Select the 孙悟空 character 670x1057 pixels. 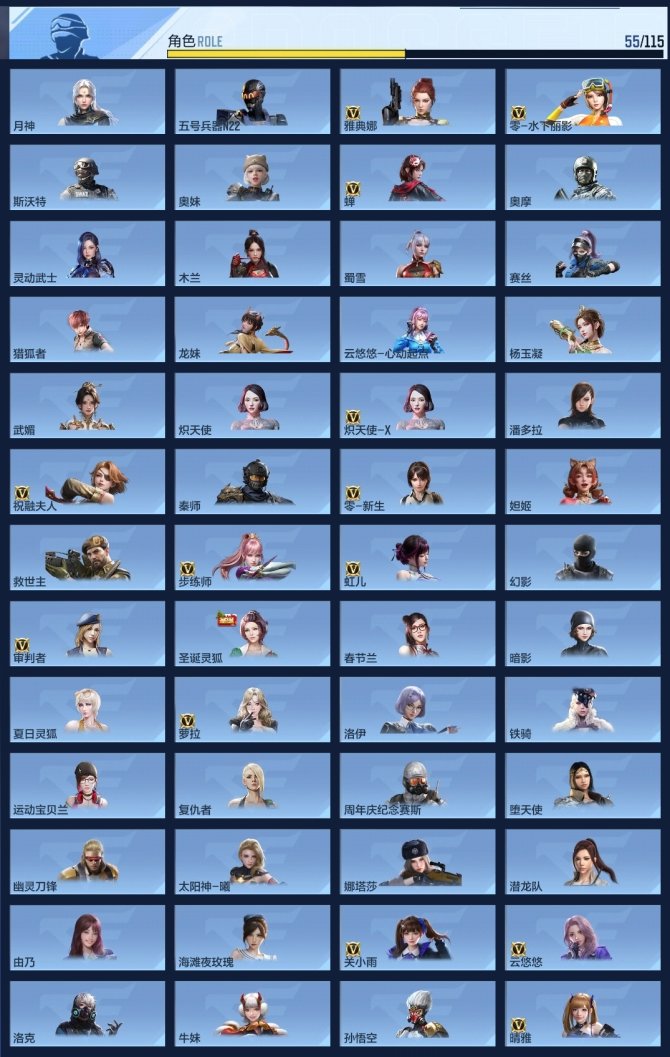point(417,1013)
